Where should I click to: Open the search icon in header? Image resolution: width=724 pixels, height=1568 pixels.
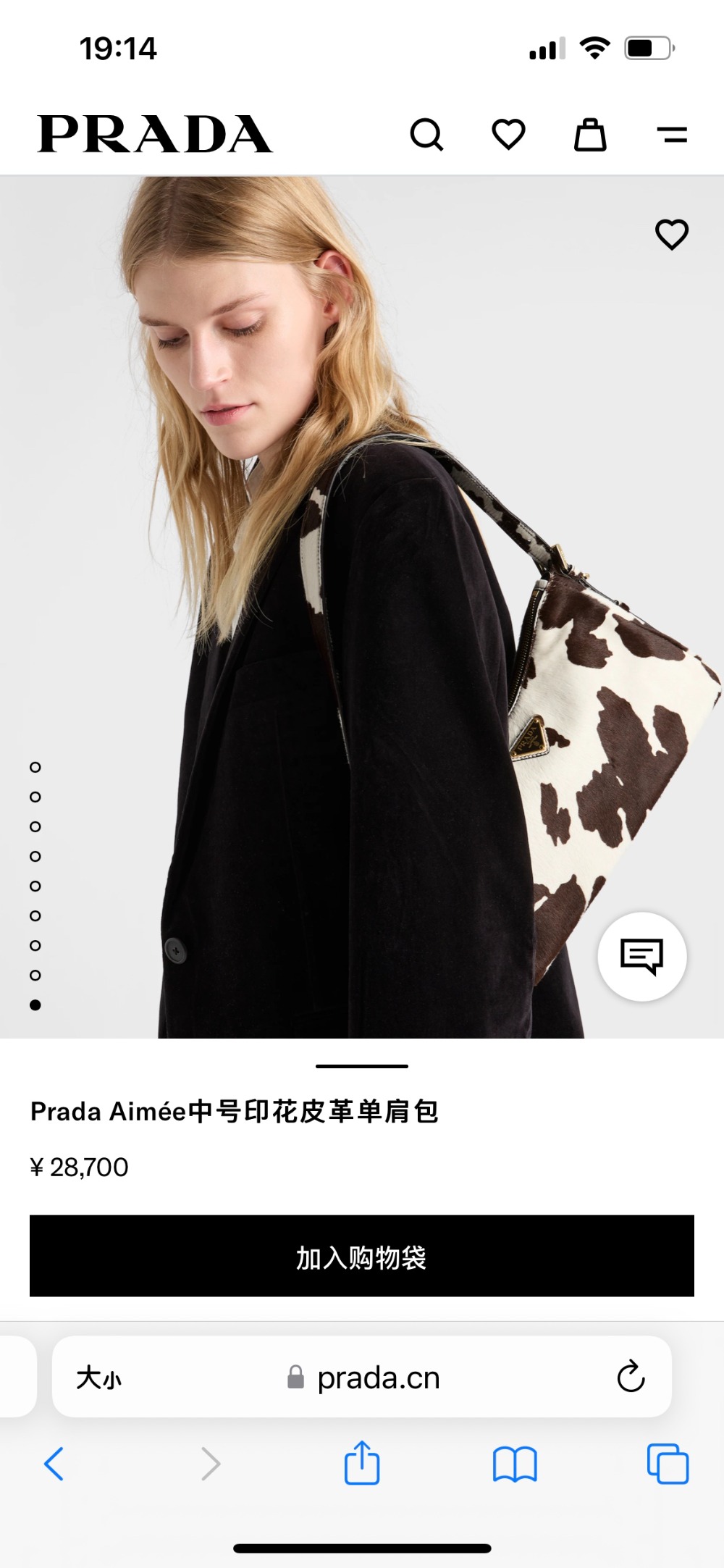coord(426,135)
